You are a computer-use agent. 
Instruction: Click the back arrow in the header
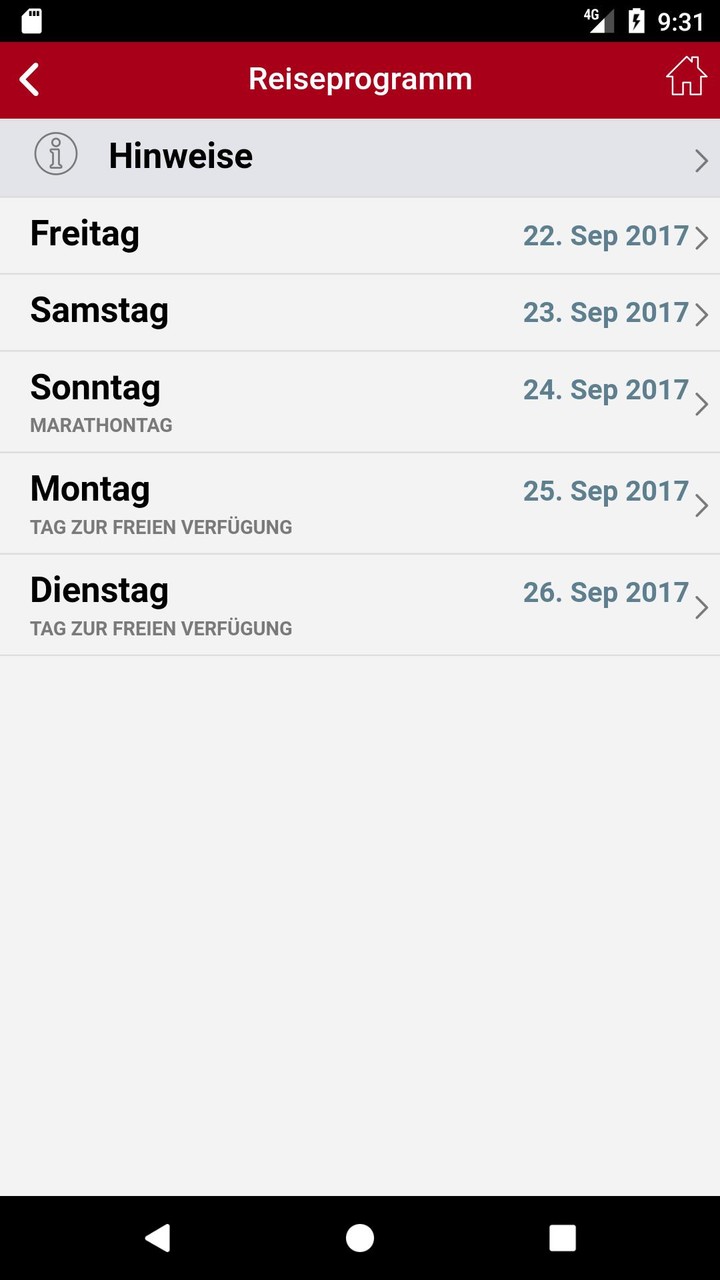tap(28, 79)
